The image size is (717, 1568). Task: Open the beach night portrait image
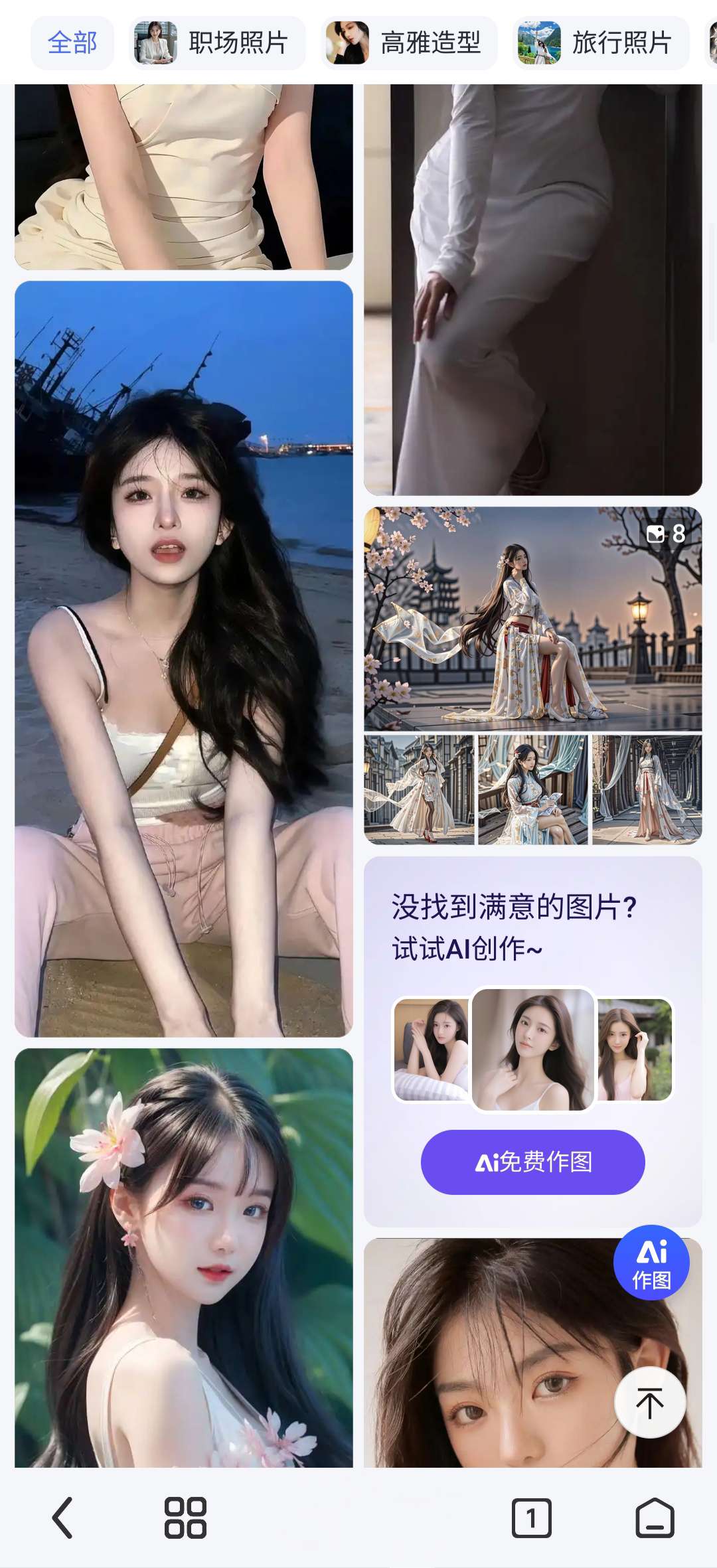click(x=184, y=659)
